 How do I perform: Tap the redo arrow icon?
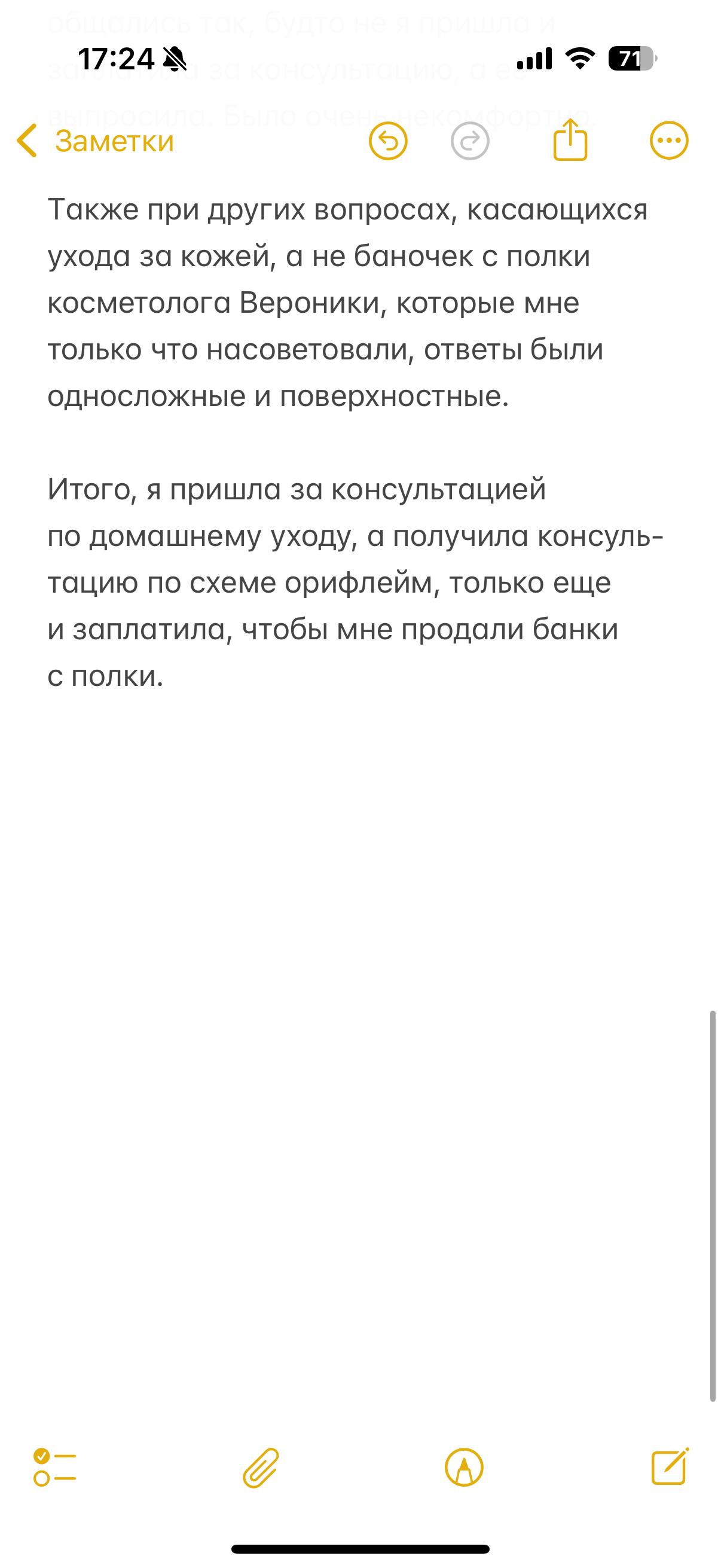point(470,141)
